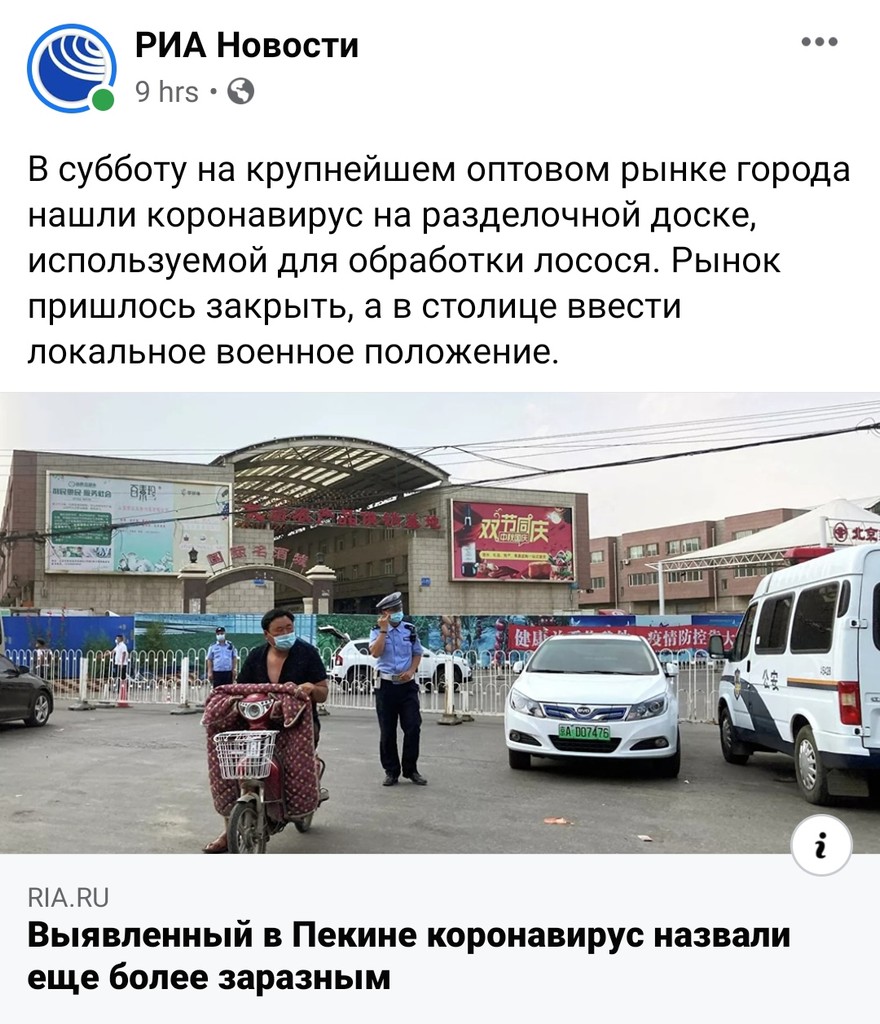880x1024 pixels.
Task: Open the РИА Новости page name
Action: tap(247, 45)
